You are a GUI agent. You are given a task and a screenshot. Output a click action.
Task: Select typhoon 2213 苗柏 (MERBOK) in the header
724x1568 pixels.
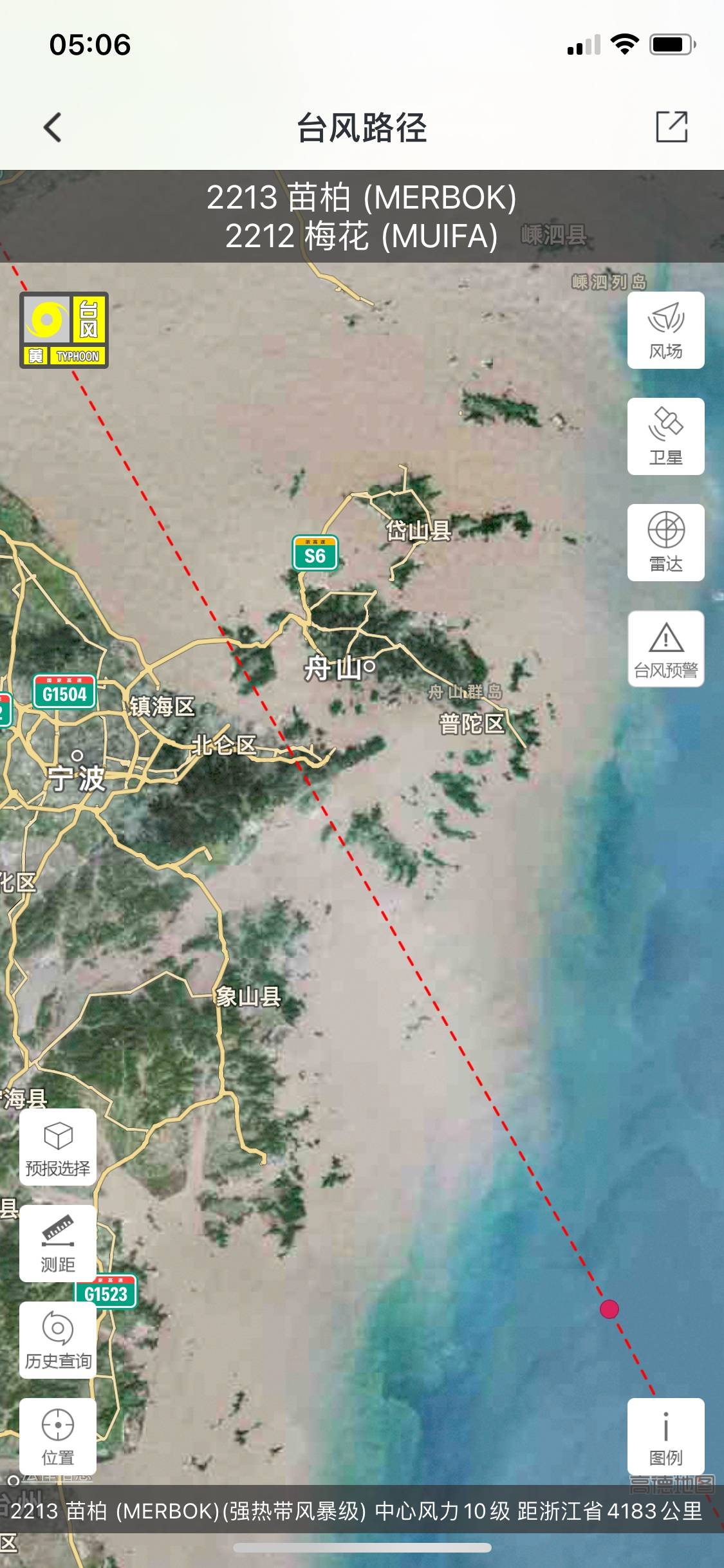coord(362,197)
